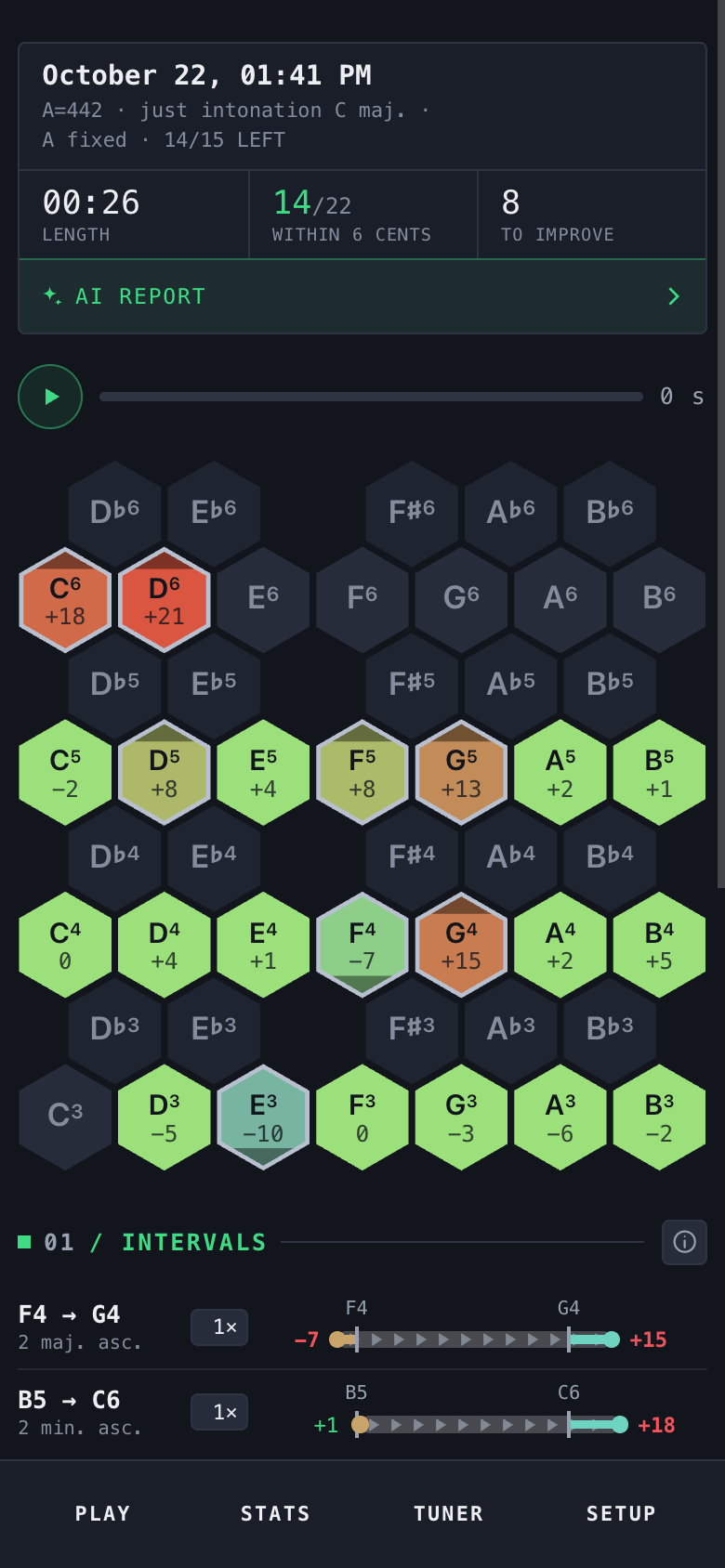Select the G4 +15 note hexagon
Viewport: 725px width, 1568px height.
(x=461, y=945)
